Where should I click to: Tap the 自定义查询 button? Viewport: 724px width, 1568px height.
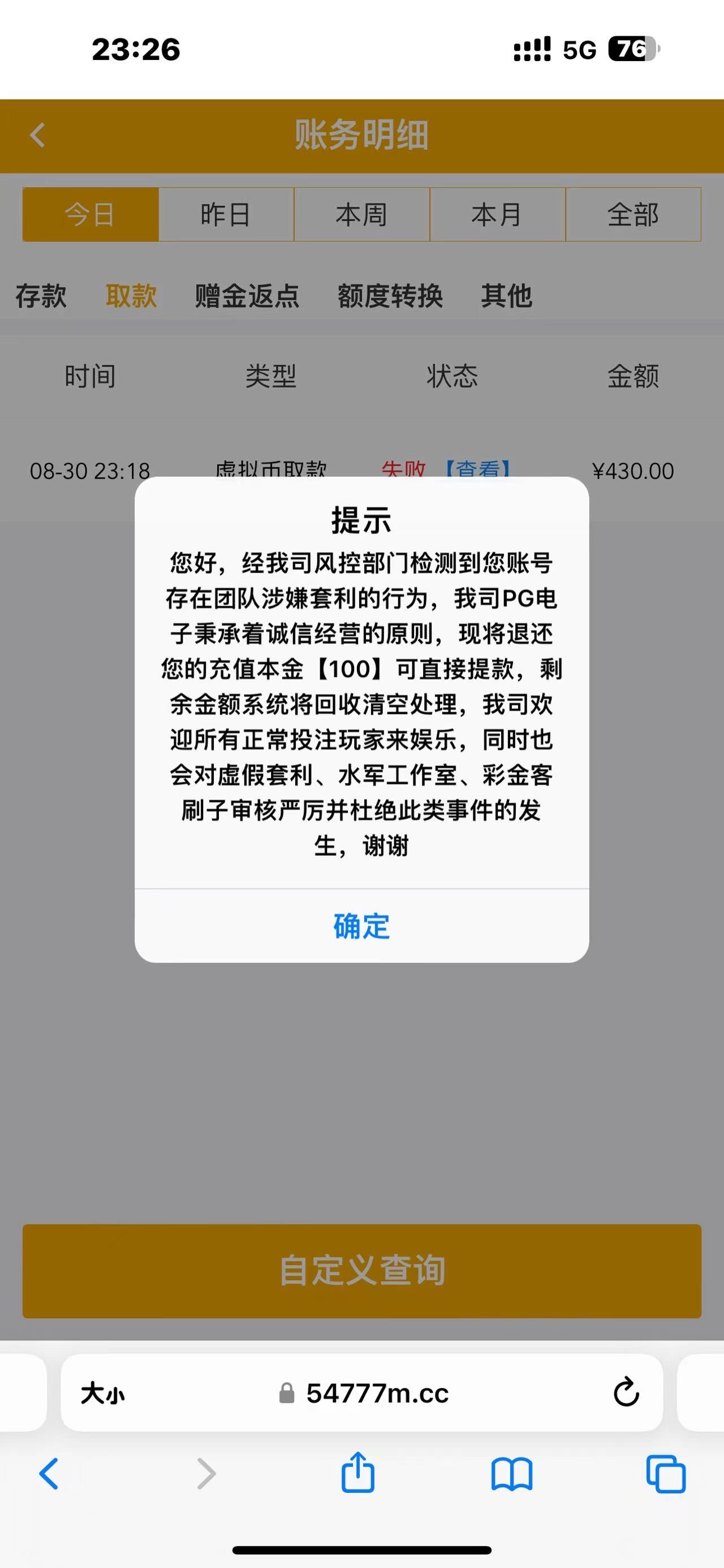pos(361,1270)
